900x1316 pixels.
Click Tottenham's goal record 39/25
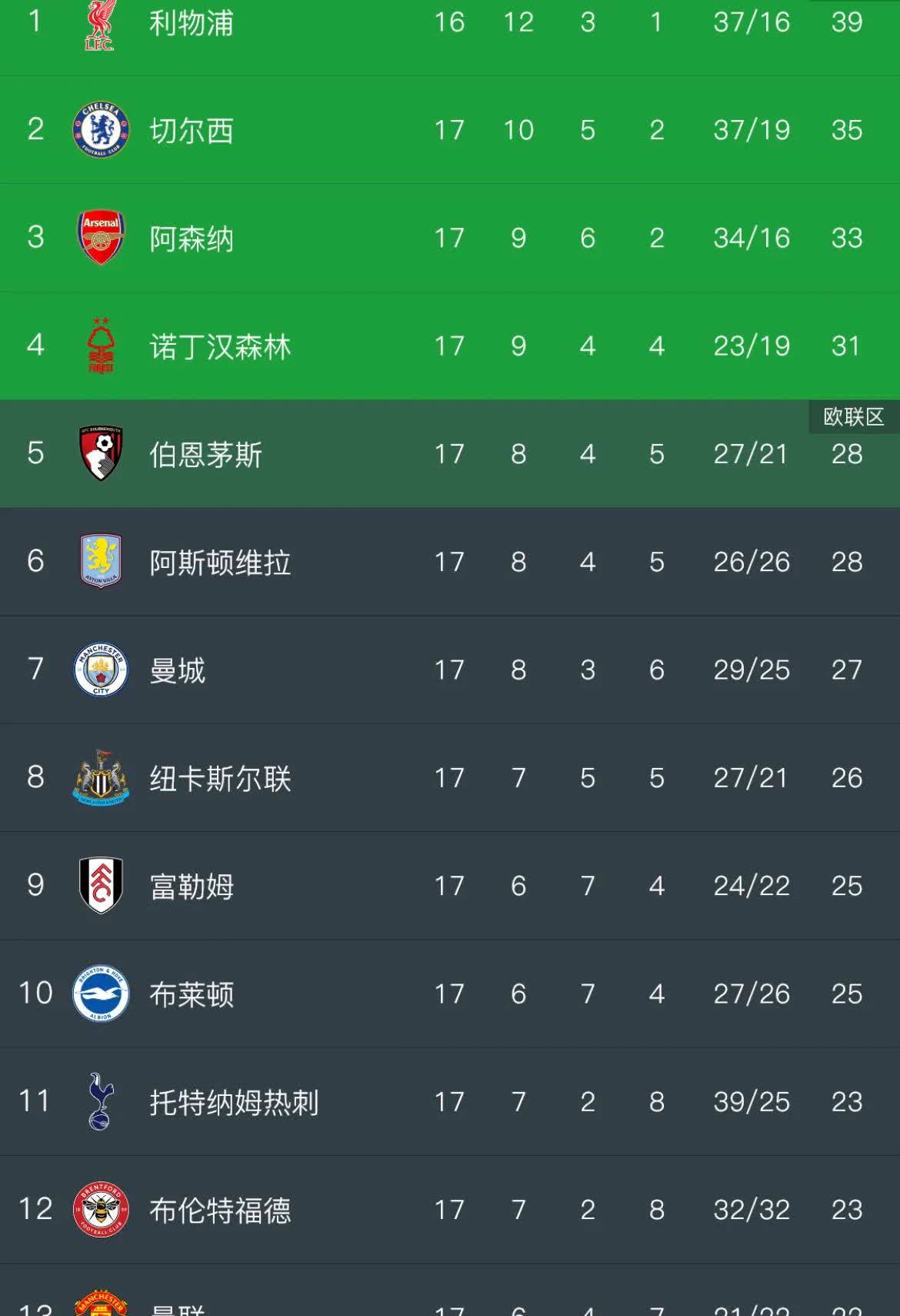coord(750,1102)
